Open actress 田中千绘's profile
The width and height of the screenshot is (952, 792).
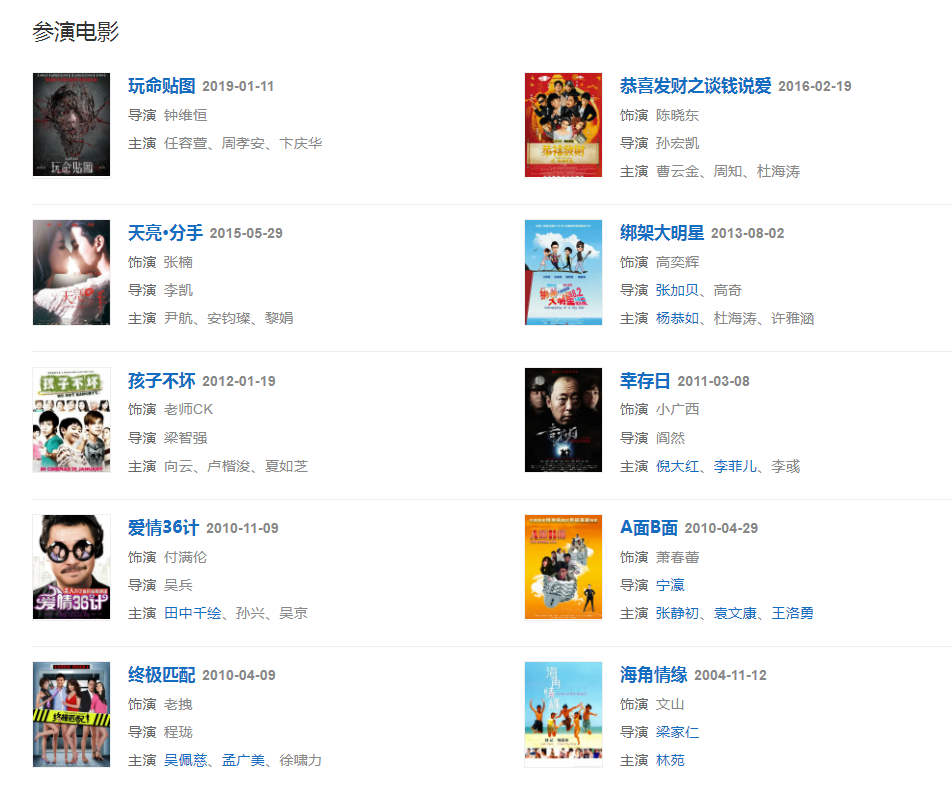(192, 613)
